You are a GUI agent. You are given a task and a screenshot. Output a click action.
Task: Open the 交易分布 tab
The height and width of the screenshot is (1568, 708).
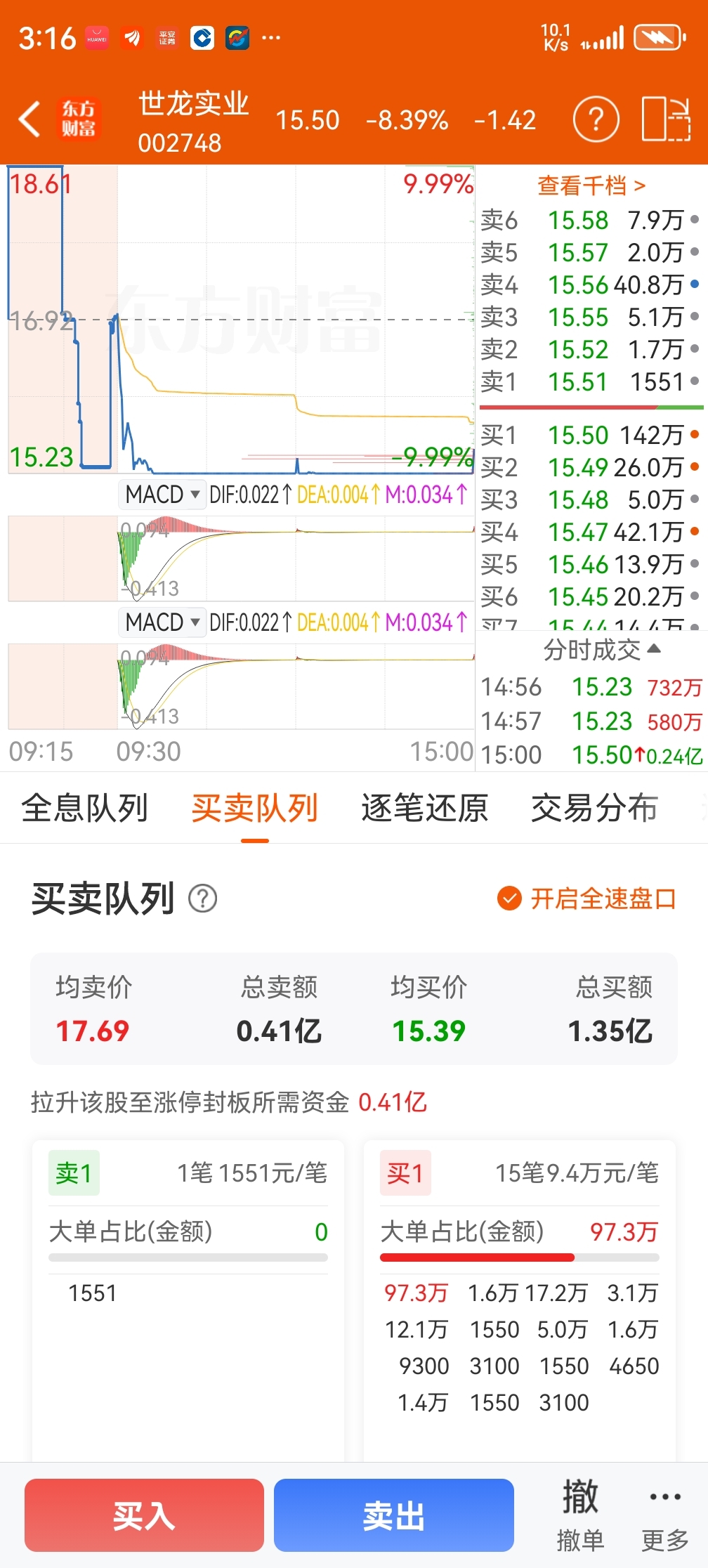click(x=594, y=808)
